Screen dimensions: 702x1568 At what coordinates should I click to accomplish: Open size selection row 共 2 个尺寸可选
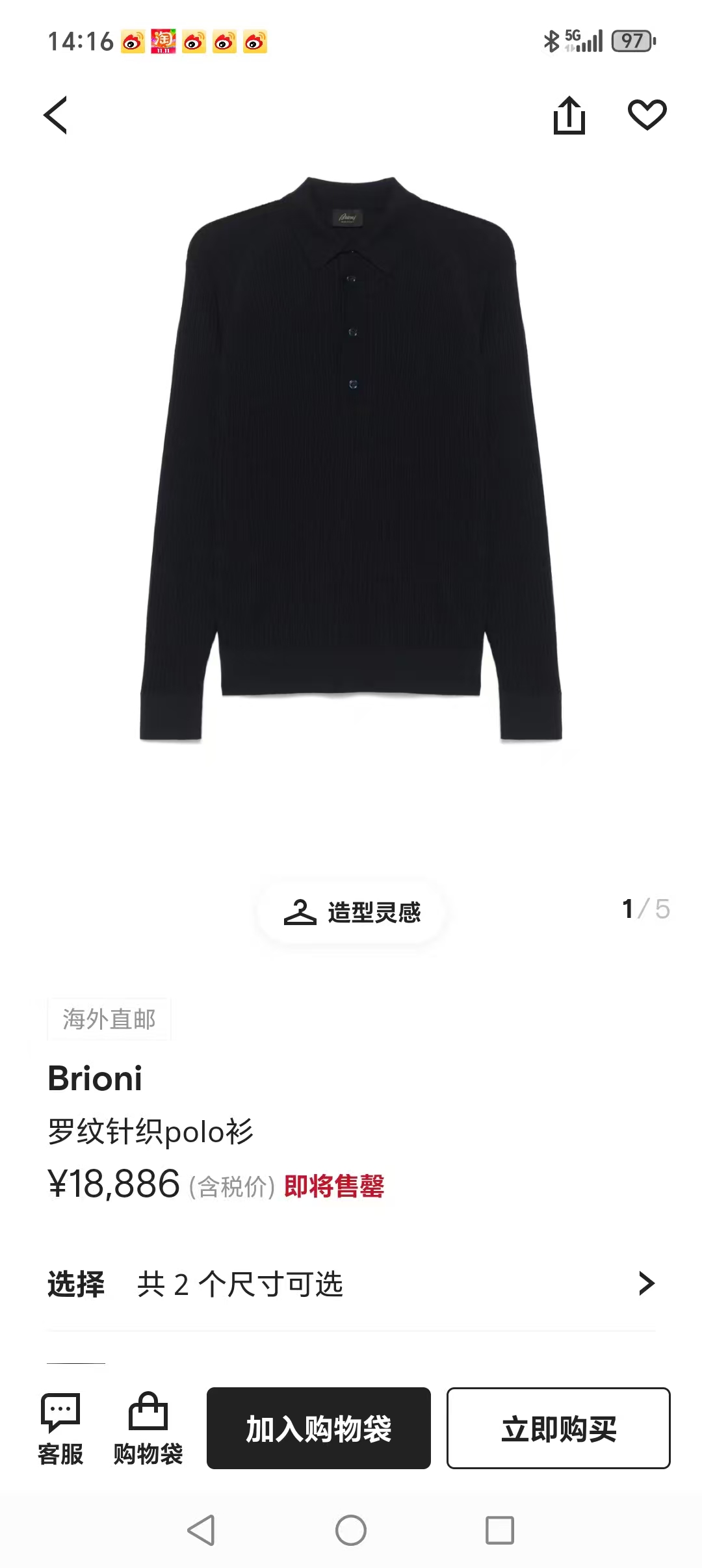[351, 1284]
